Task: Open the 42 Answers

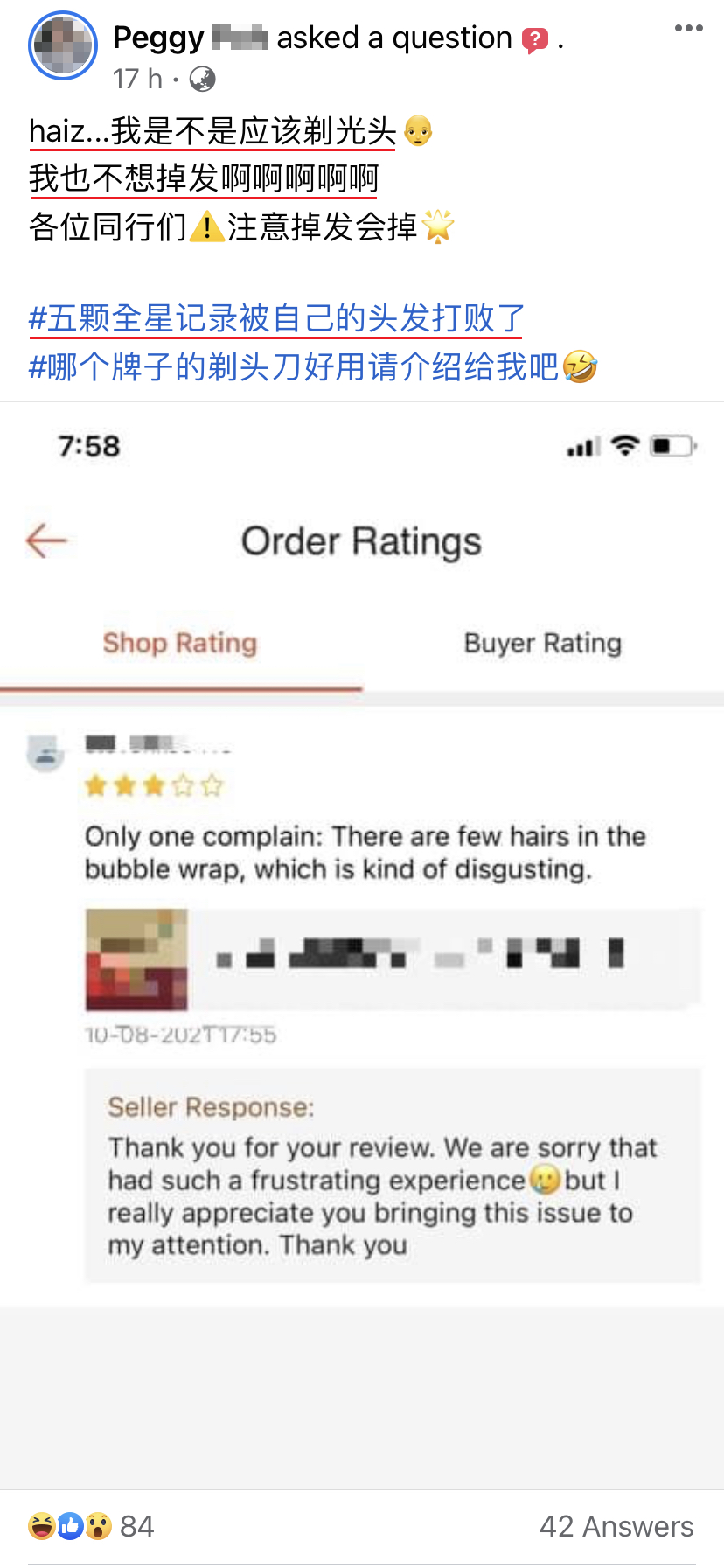Action: 616,1526
